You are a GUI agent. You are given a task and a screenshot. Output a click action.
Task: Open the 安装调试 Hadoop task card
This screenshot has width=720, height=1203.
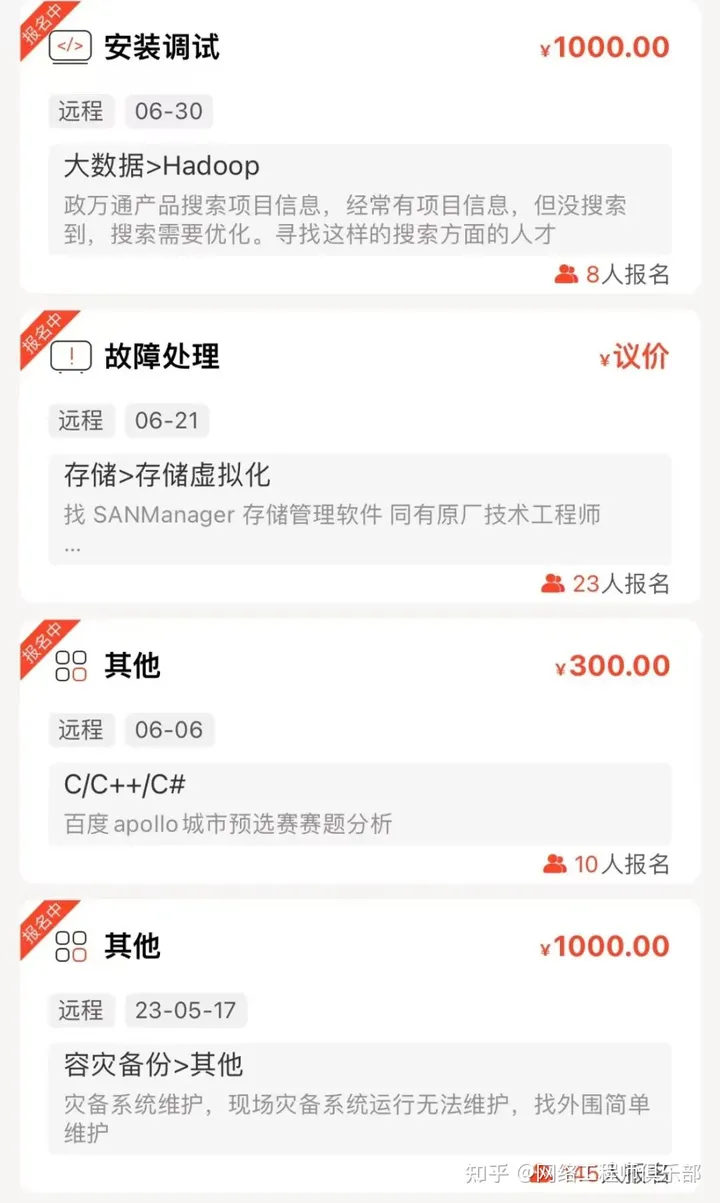pos(360,147)
